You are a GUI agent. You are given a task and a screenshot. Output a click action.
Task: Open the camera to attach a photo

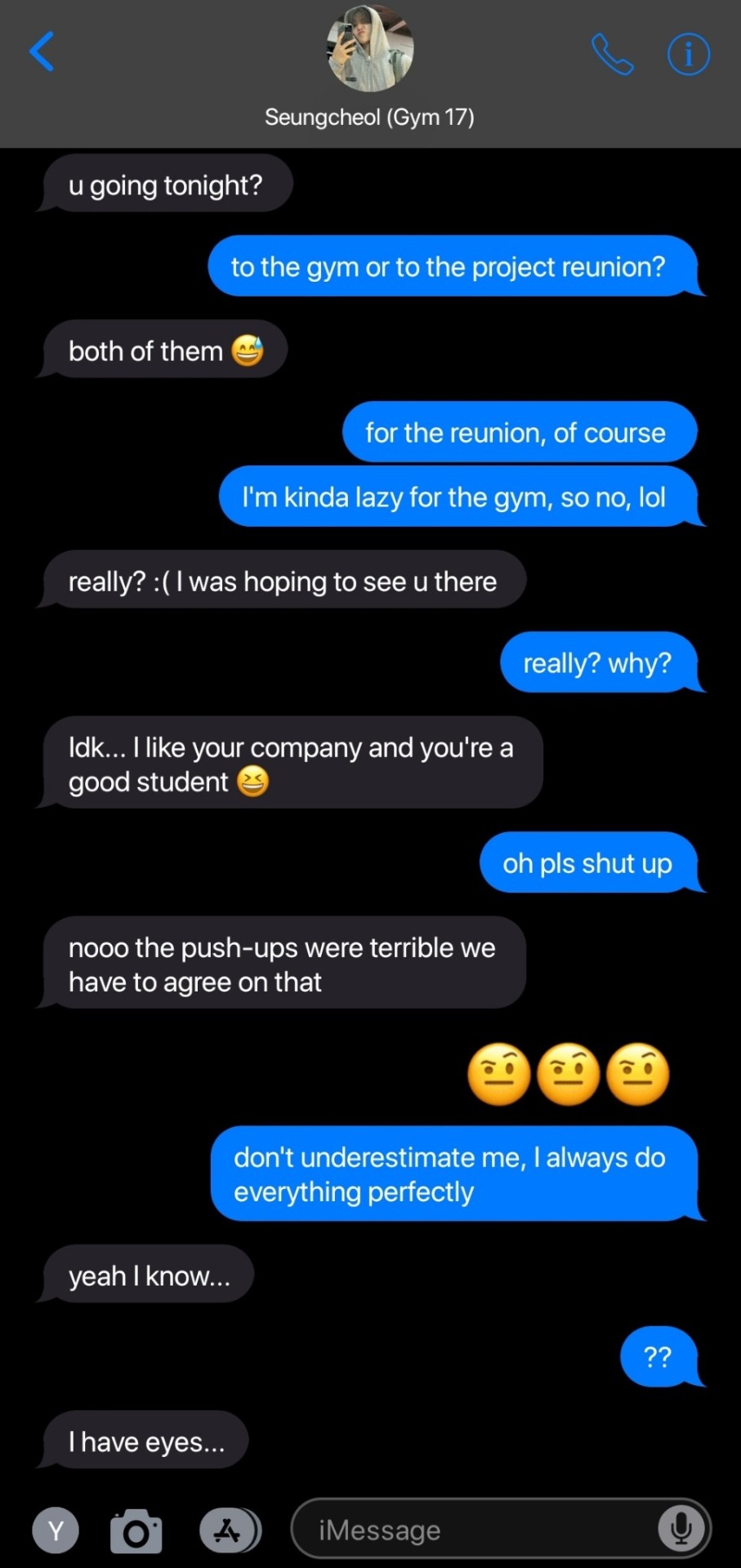[x=136, y=1530]
